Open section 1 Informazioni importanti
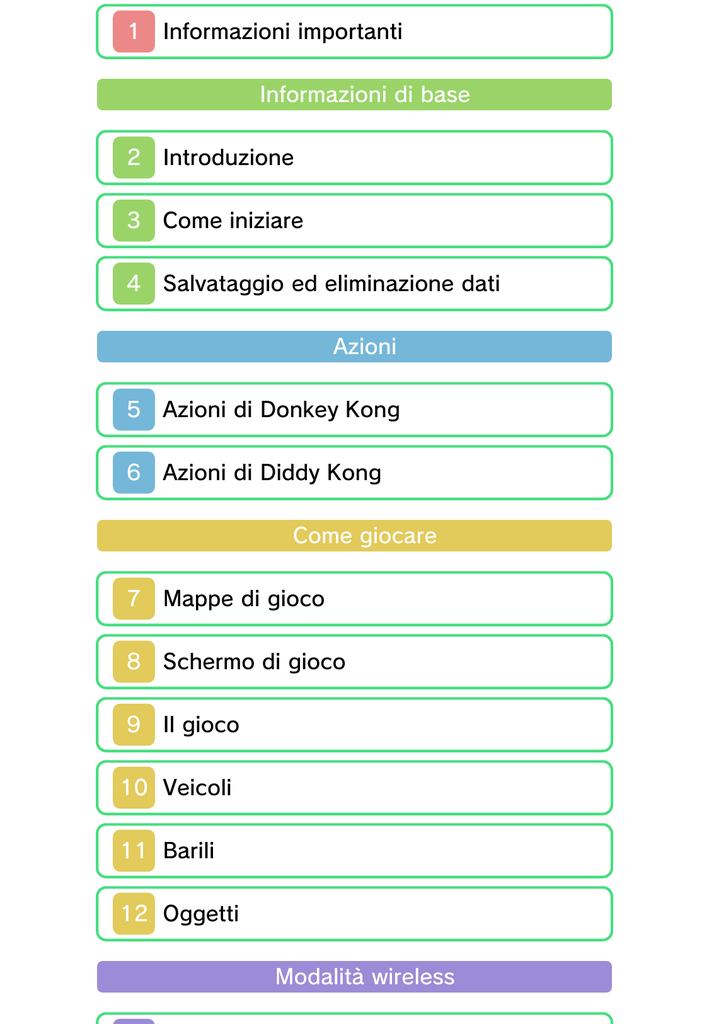 [354, 32]
